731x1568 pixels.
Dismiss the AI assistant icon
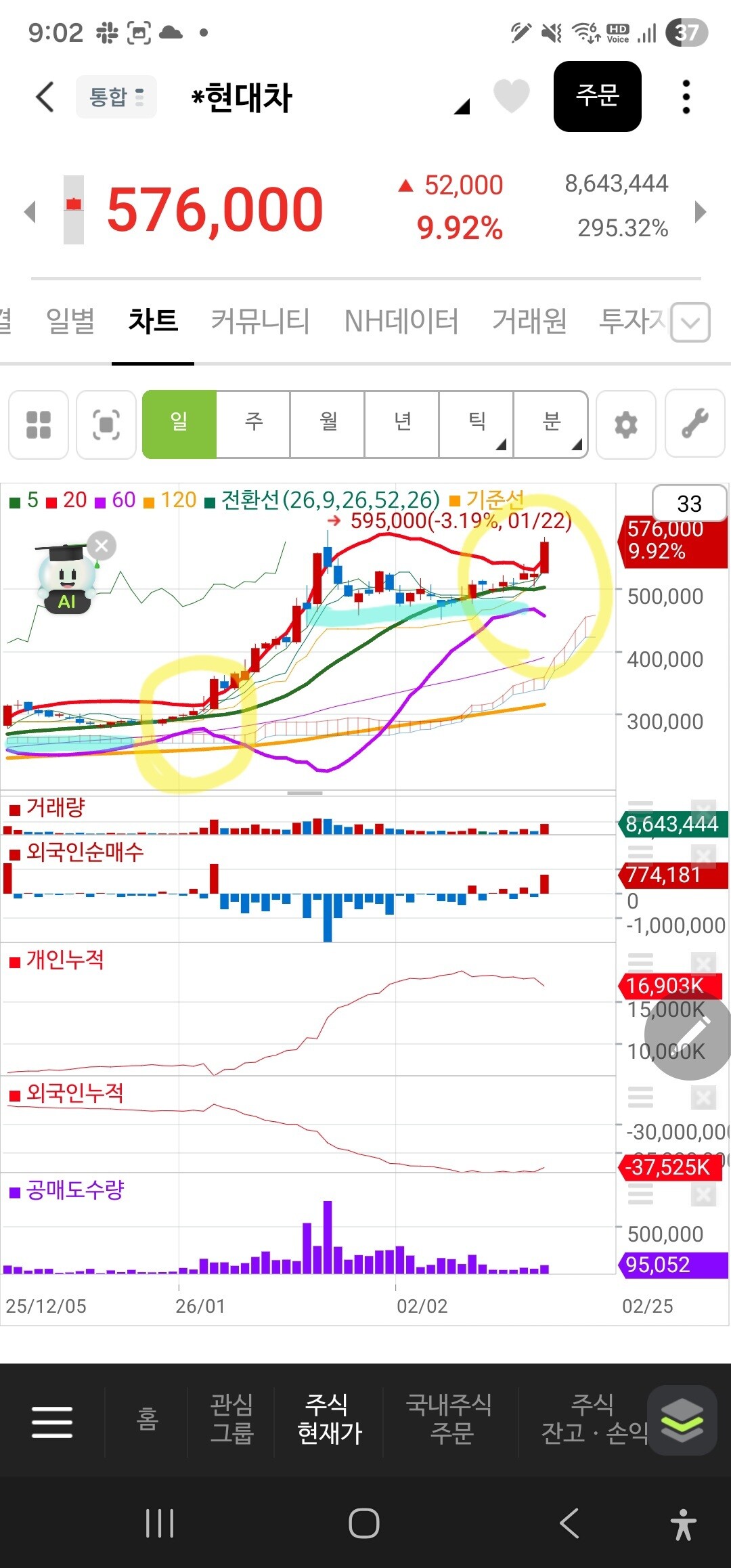point(102,545)
